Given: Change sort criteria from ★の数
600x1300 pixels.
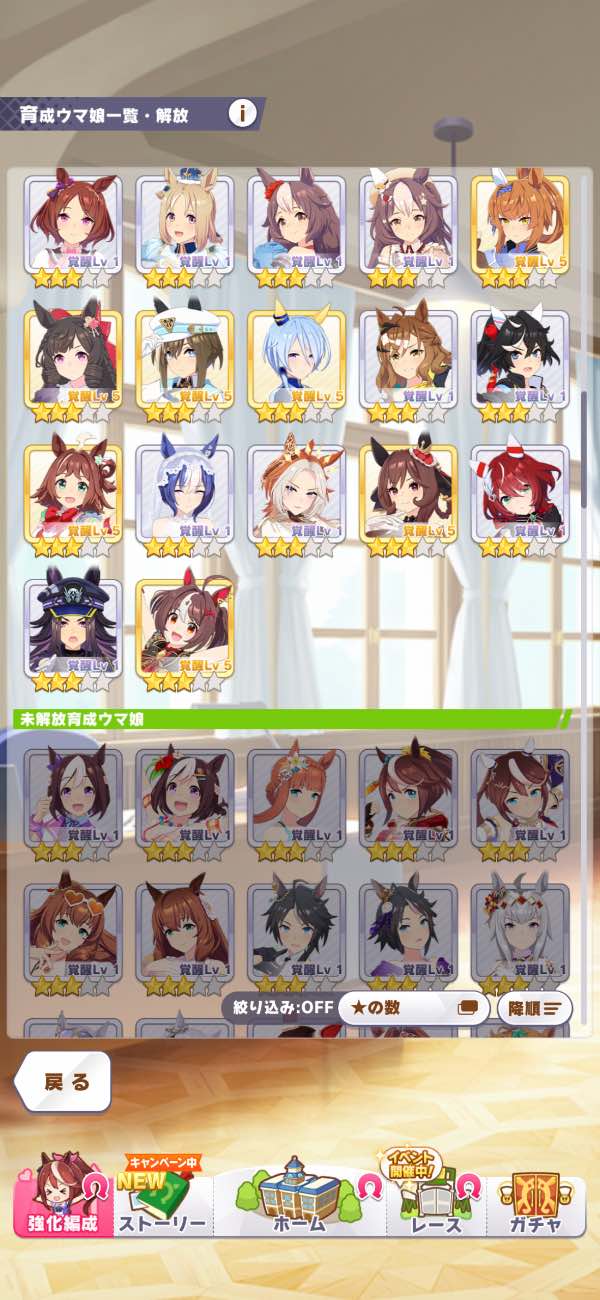Looking at the screenshot, I should [x=413, y=1008].
